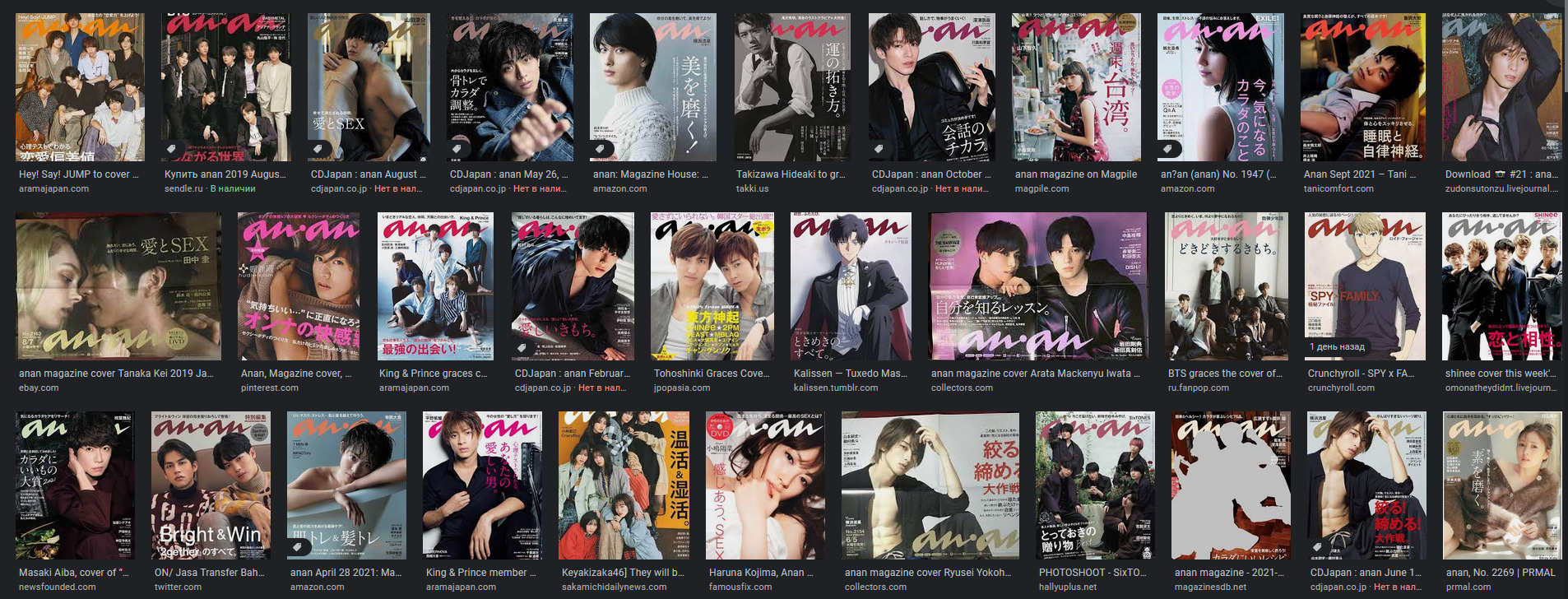Open the shinee cover this week result

1501,286
